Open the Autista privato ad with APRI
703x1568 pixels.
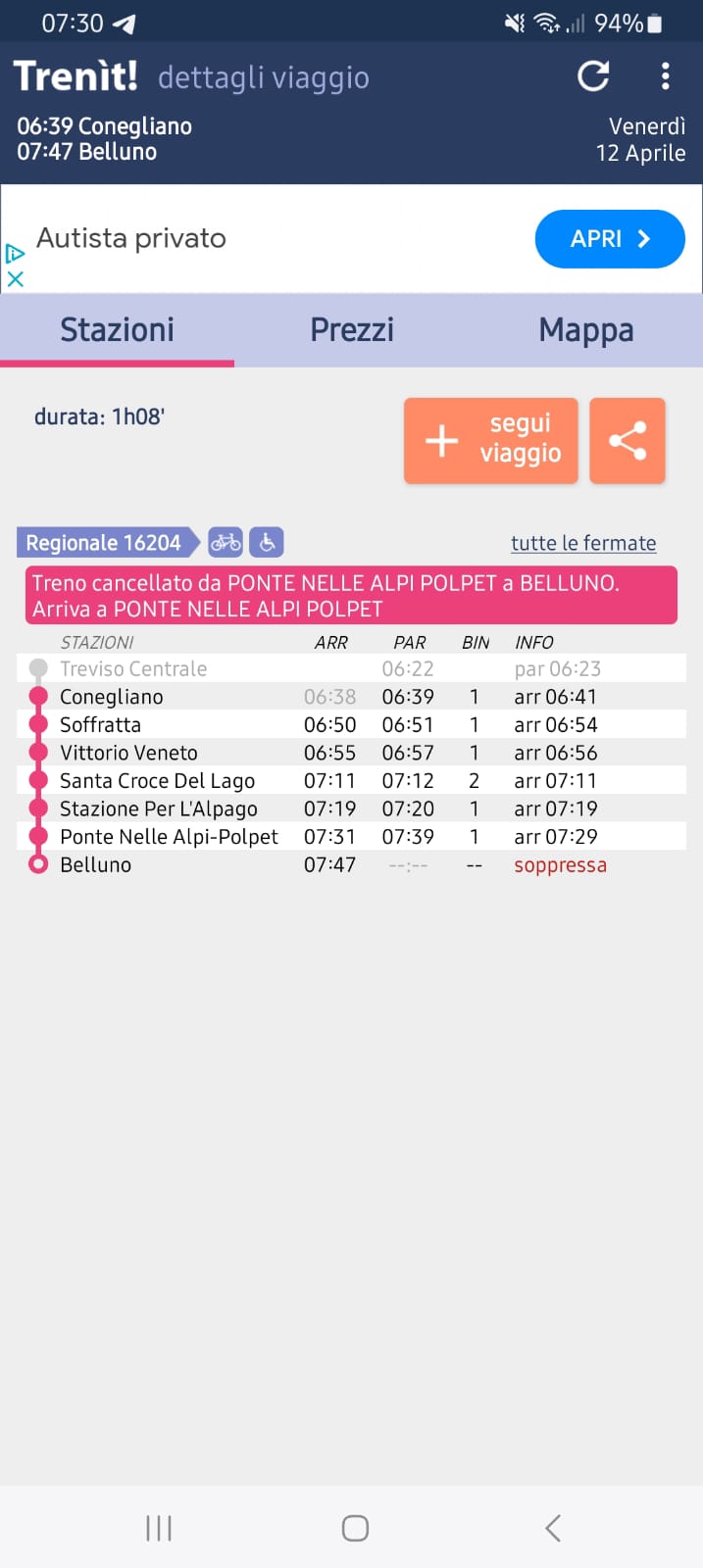(x=609, y=239)
